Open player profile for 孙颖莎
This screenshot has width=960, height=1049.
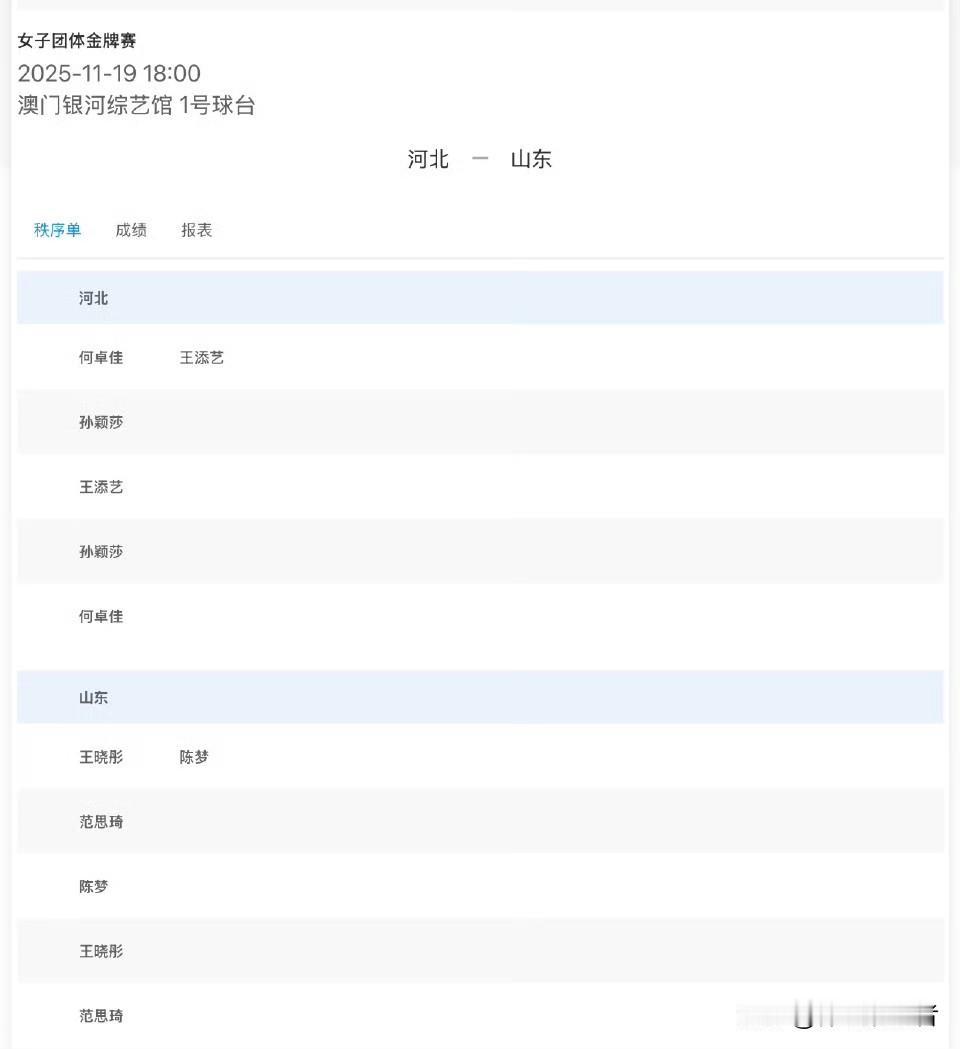coord(100,422)
